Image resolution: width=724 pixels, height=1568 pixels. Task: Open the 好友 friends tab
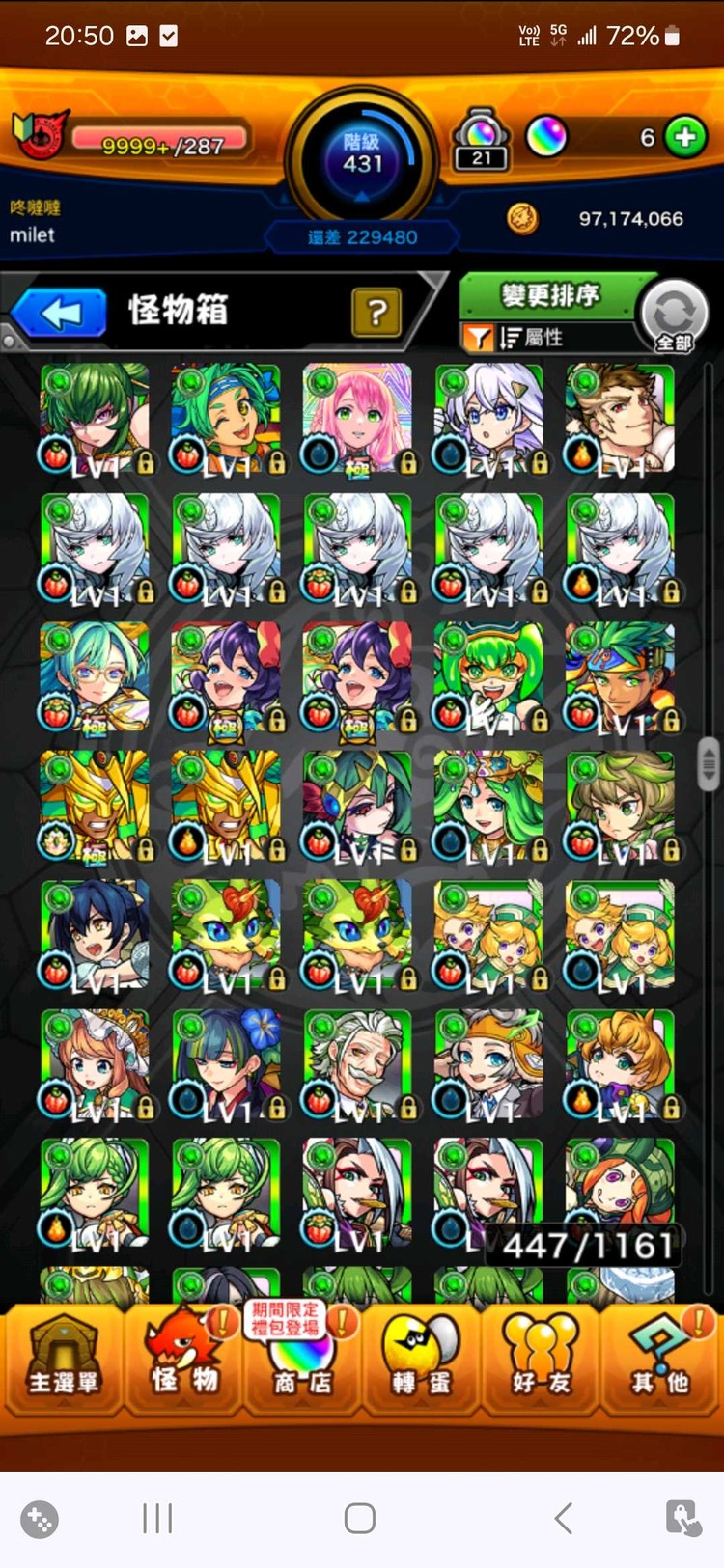click(x=541, y=1359)
